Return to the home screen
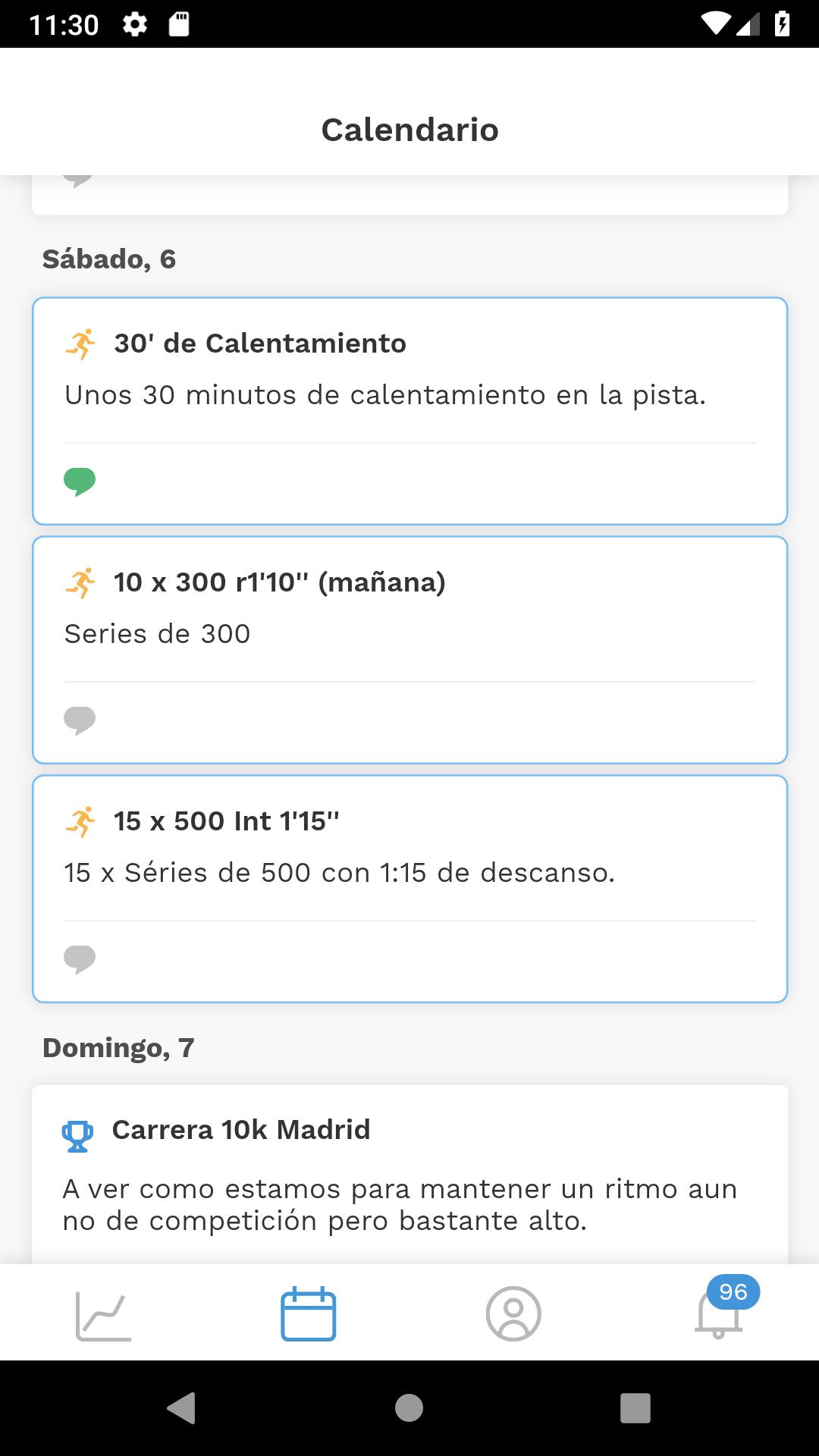This screenshot has height=1456, width=819. coord(409,1408)
